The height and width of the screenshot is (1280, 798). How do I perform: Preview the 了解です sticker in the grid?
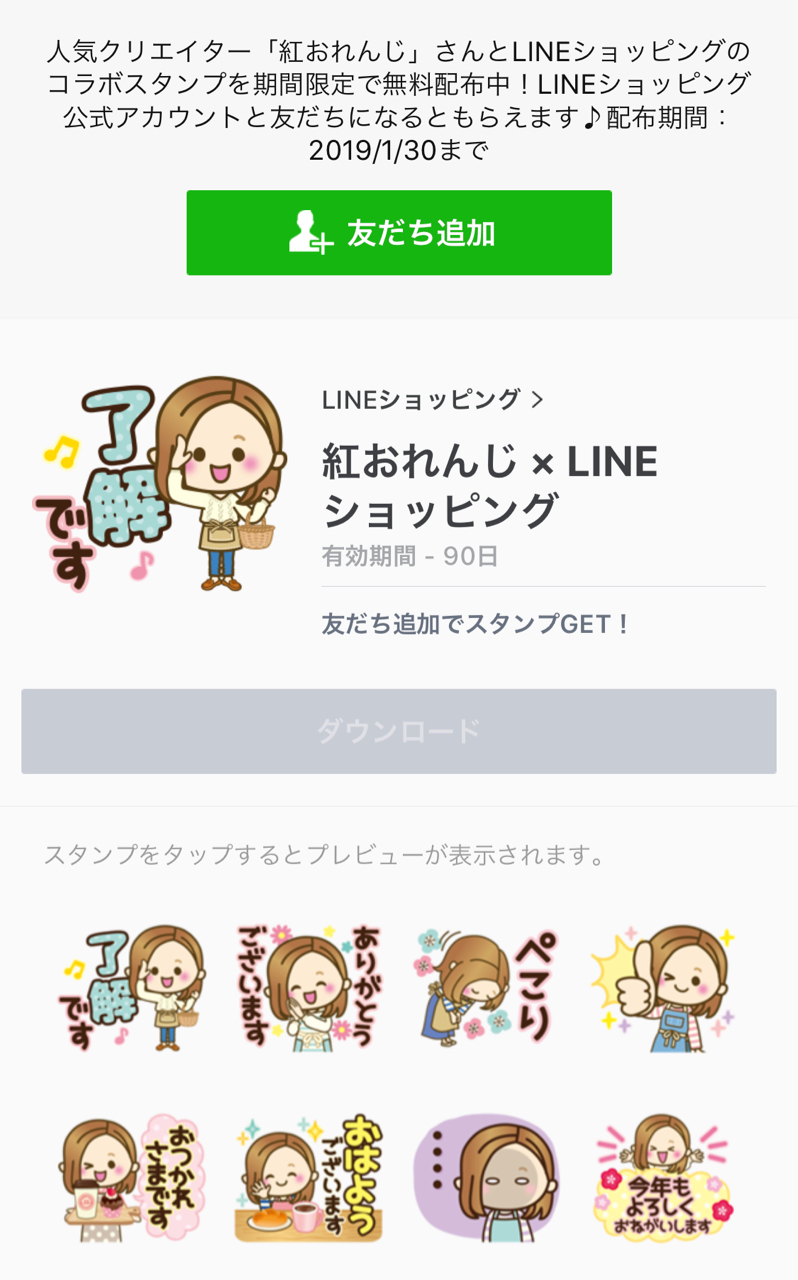coord(132,987)
